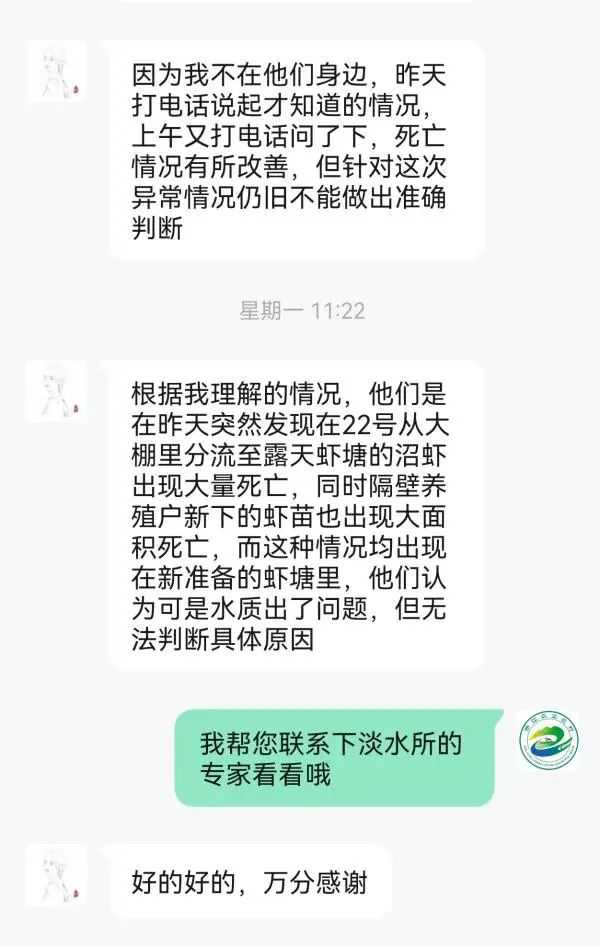Open sender's avatar beside the '因为我不在他们身边' message
The height and width of the screenshot is (946, 600).
pos(57,71)
